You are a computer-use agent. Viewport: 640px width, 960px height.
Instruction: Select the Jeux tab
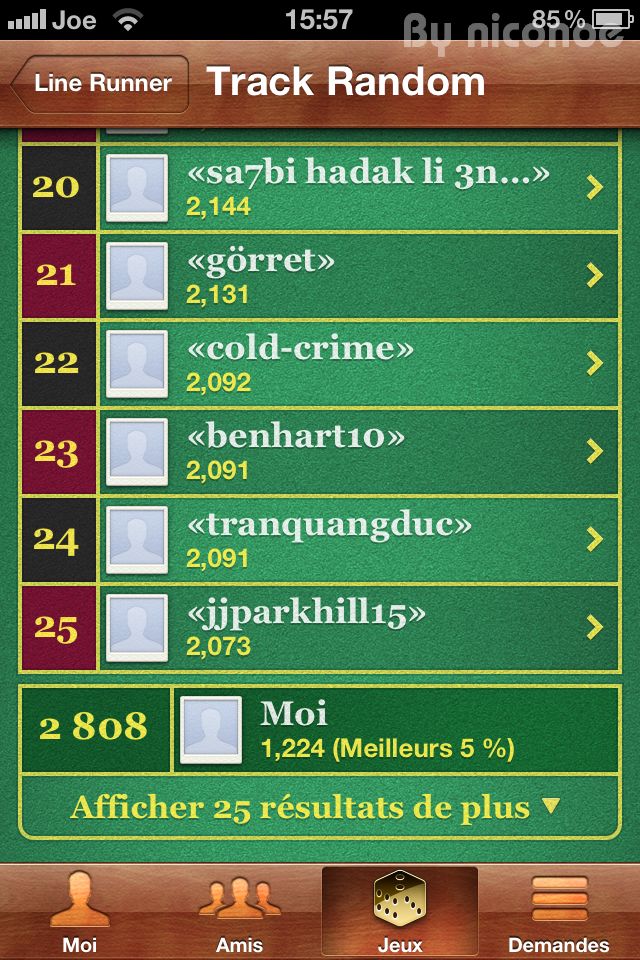(x=400, y=912)
